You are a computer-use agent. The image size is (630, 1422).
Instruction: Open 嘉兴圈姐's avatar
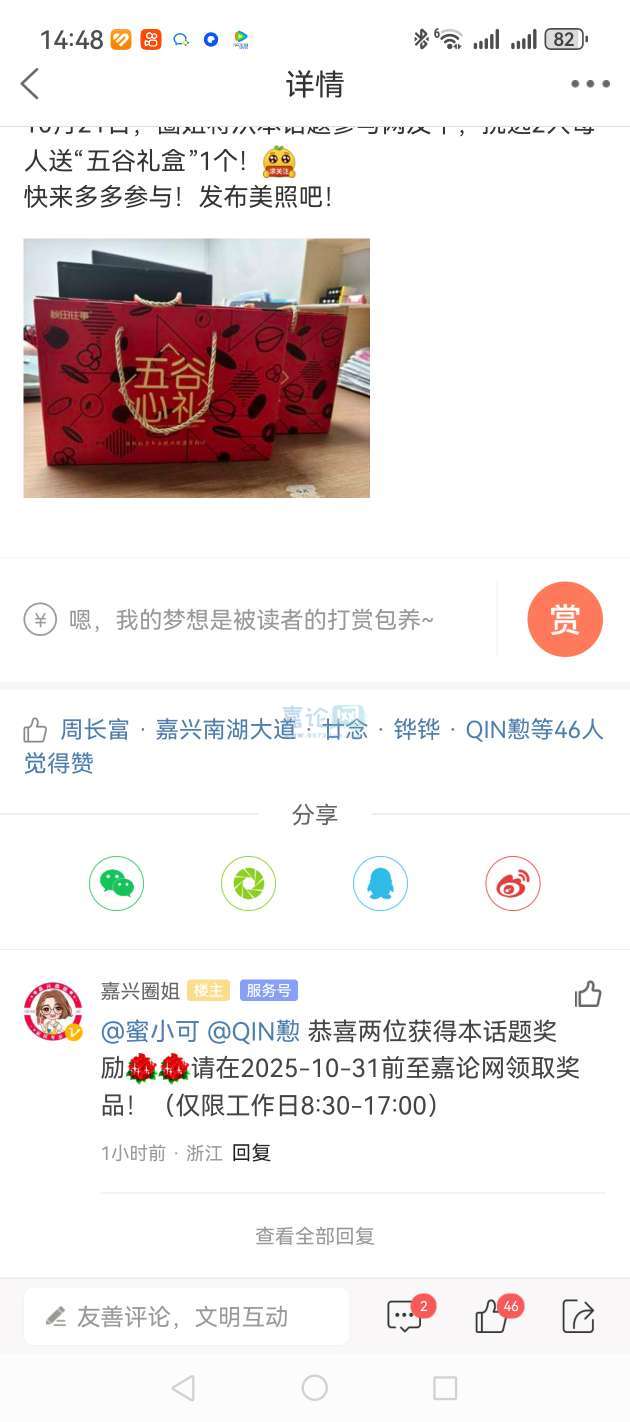53,1011
